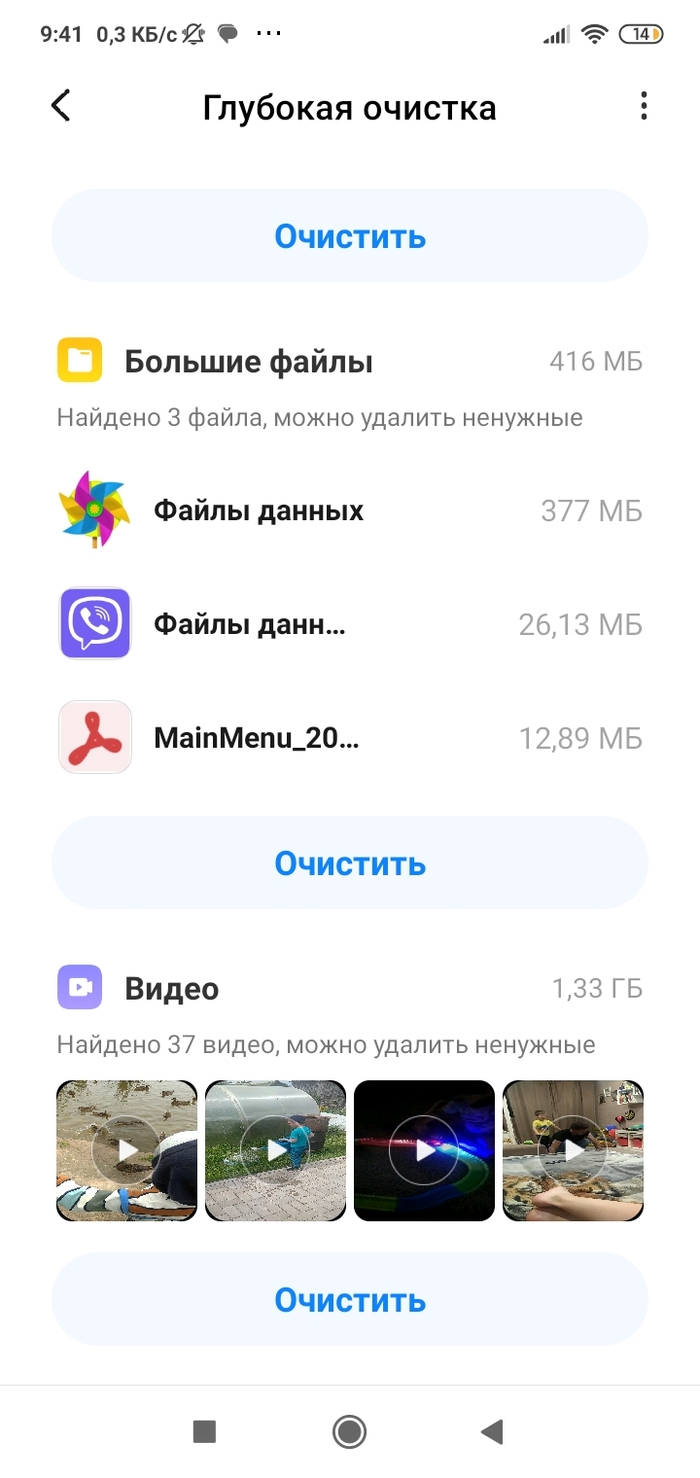Open recent apps with the square button
This screenshot has width=700, height=1478.
pos(204,1432)
